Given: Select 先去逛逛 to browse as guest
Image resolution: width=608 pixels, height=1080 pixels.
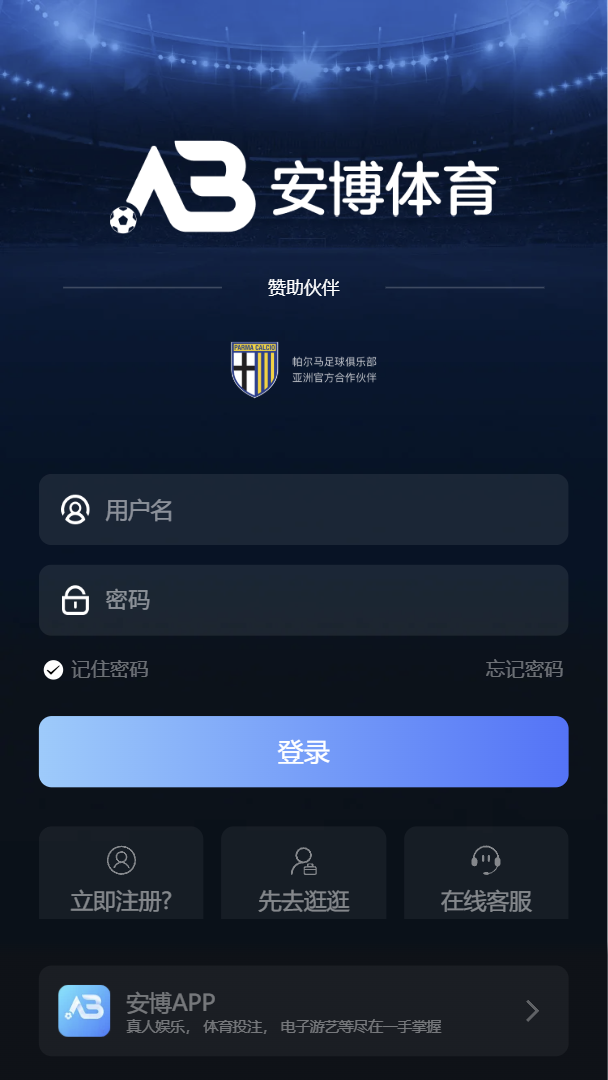Looking at the screenshot, I should click(303, 873).
